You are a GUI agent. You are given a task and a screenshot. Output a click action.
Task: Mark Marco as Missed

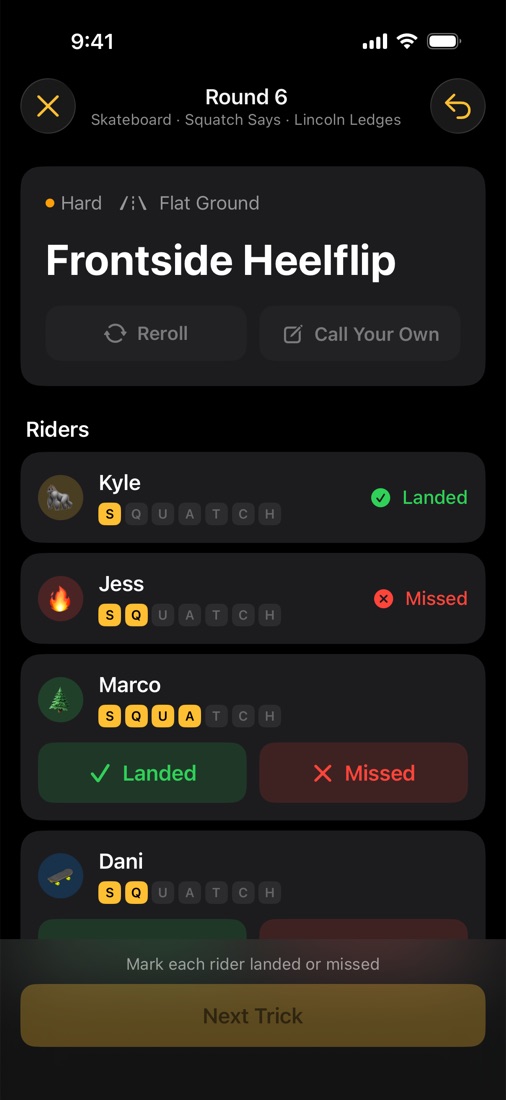364,772
